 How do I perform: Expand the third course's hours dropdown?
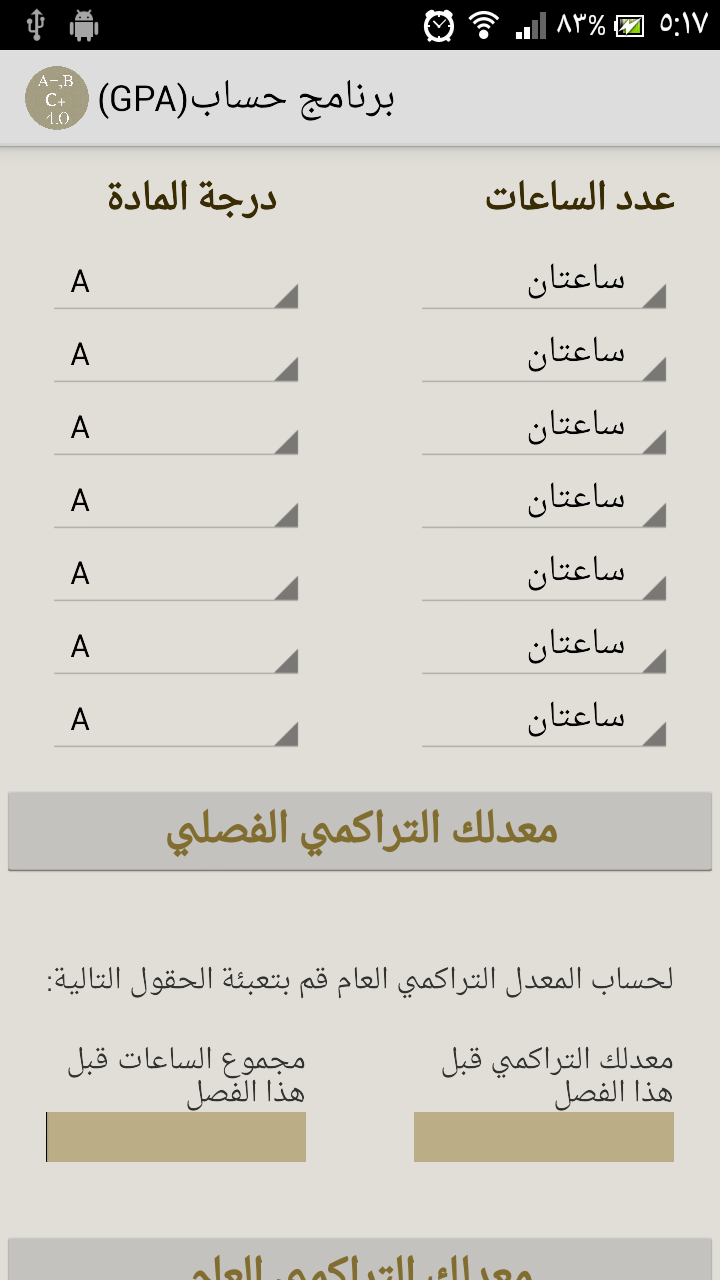(x=544, y=427)
